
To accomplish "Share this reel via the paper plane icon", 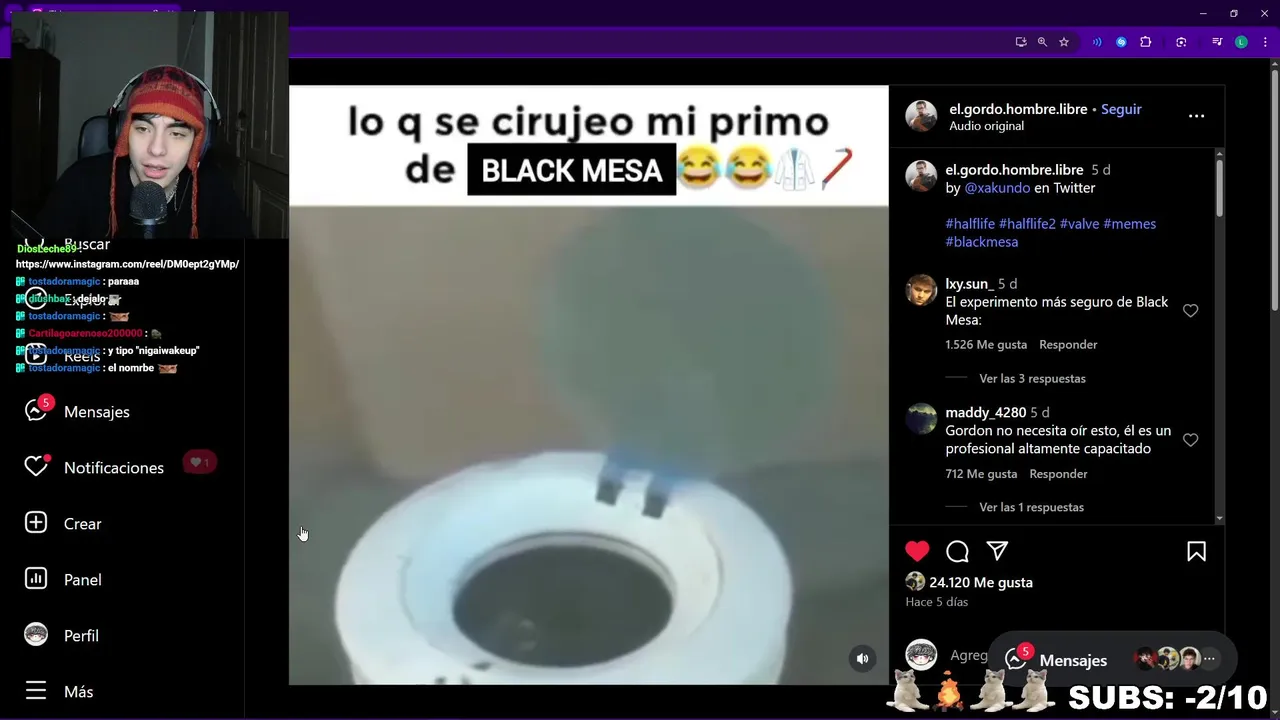I will [x=997, y=551].
